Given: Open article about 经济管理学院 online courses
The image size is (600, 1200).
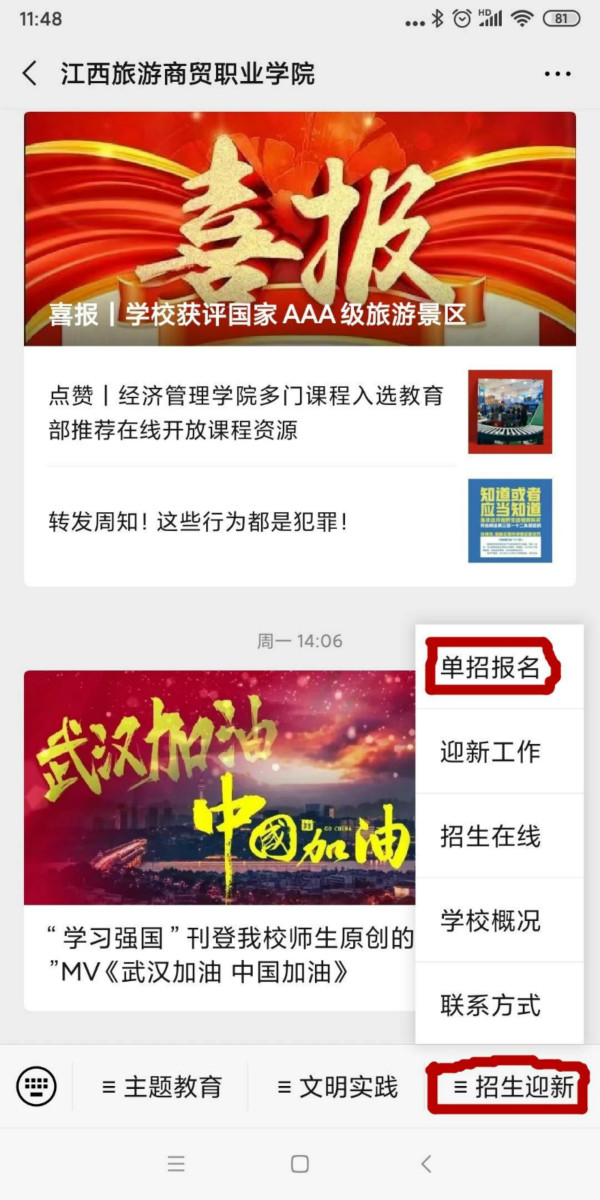Looking at the screenshot, I should [300, 413].
